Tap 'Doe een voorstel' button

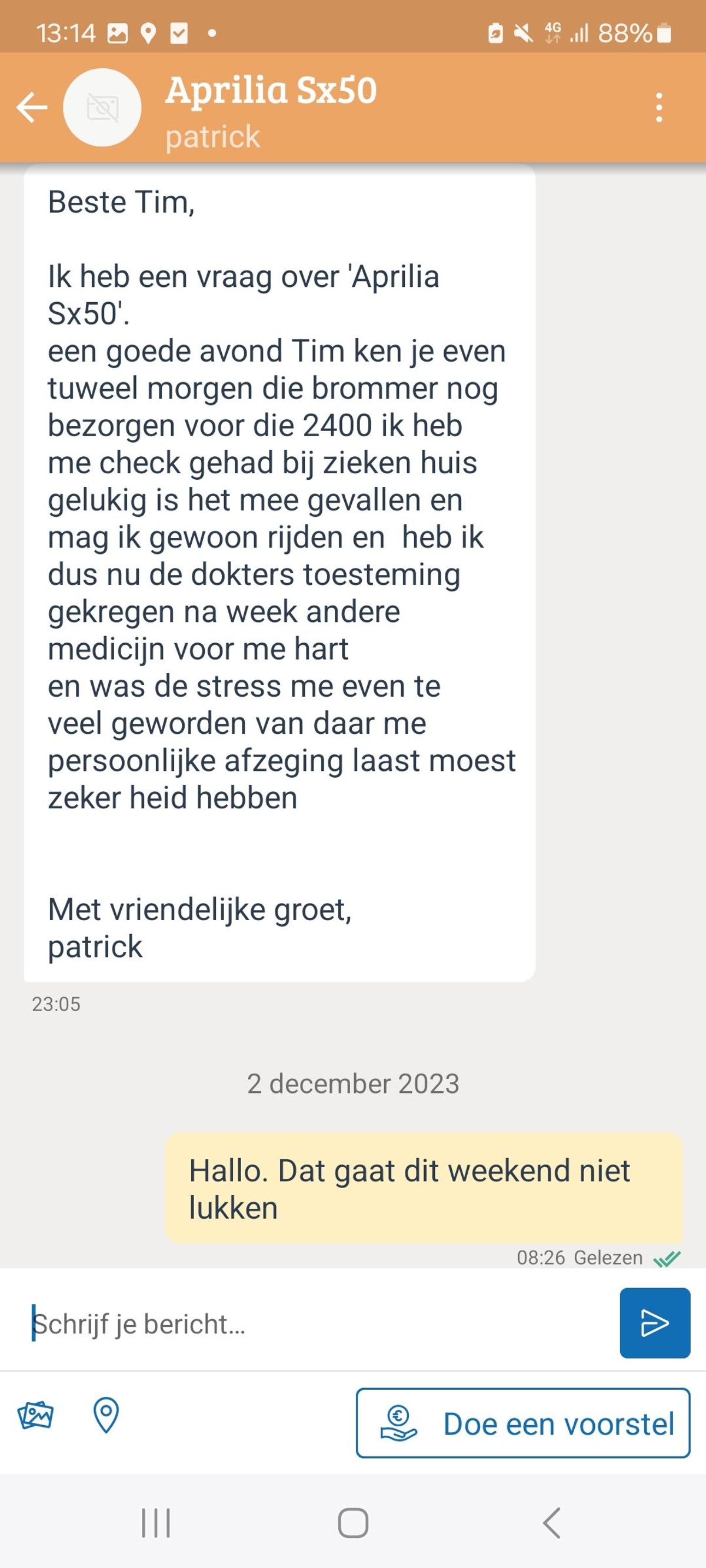coord(522,1423)
